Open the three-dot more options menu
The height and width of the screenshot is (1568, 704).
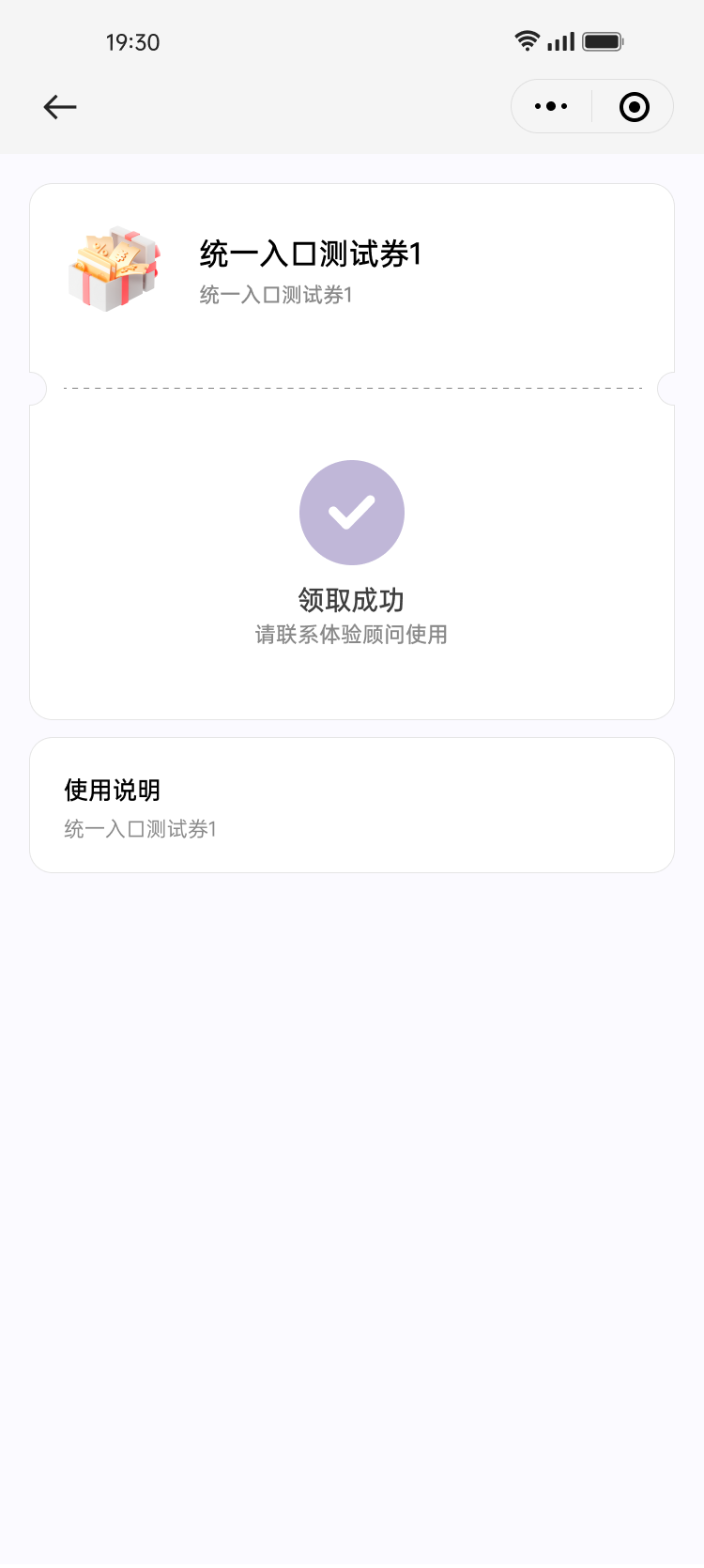551,107
